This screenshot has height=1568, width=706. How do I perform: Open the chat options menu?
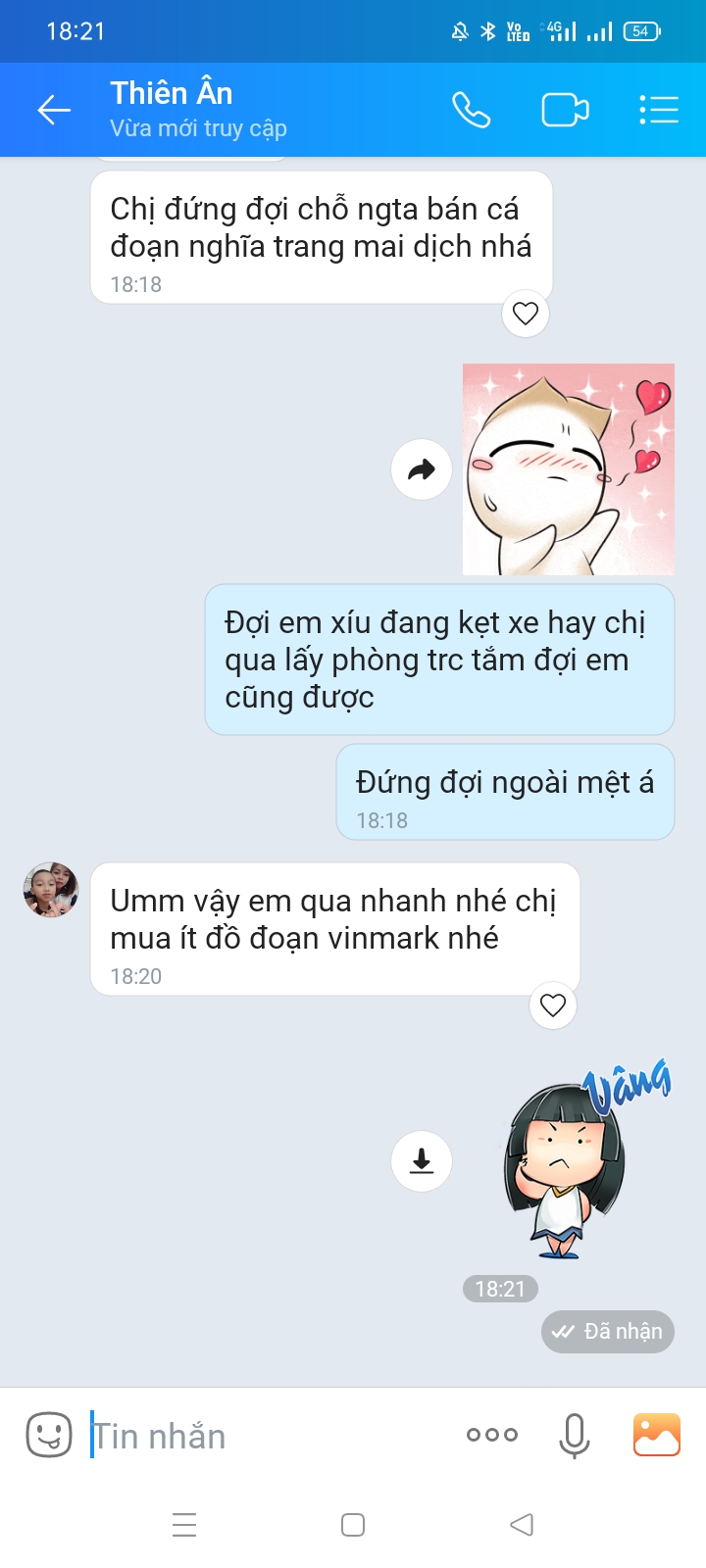(x=659, y=110)
